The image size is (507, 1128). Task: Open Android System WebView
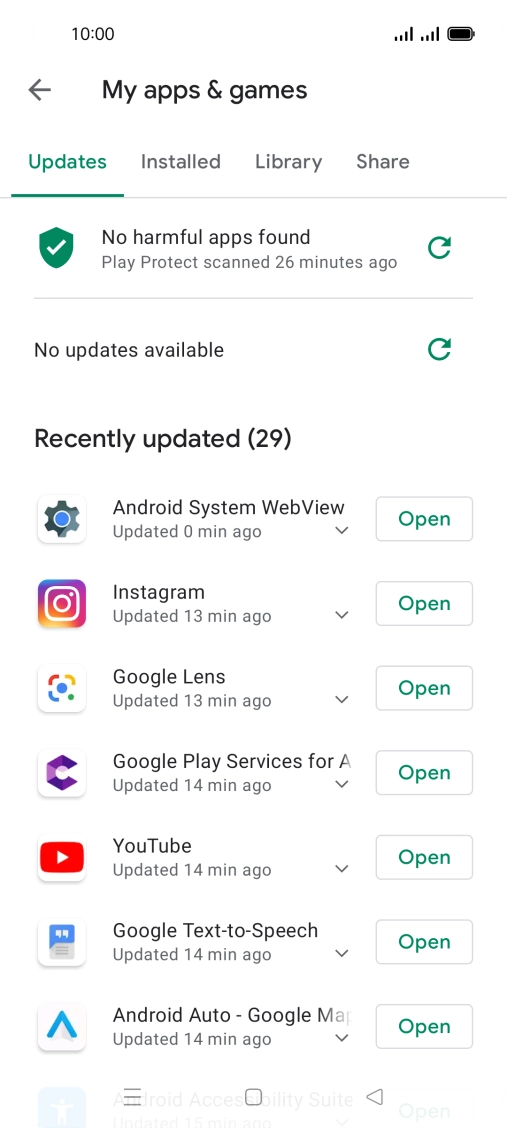[x=424, y=519]
